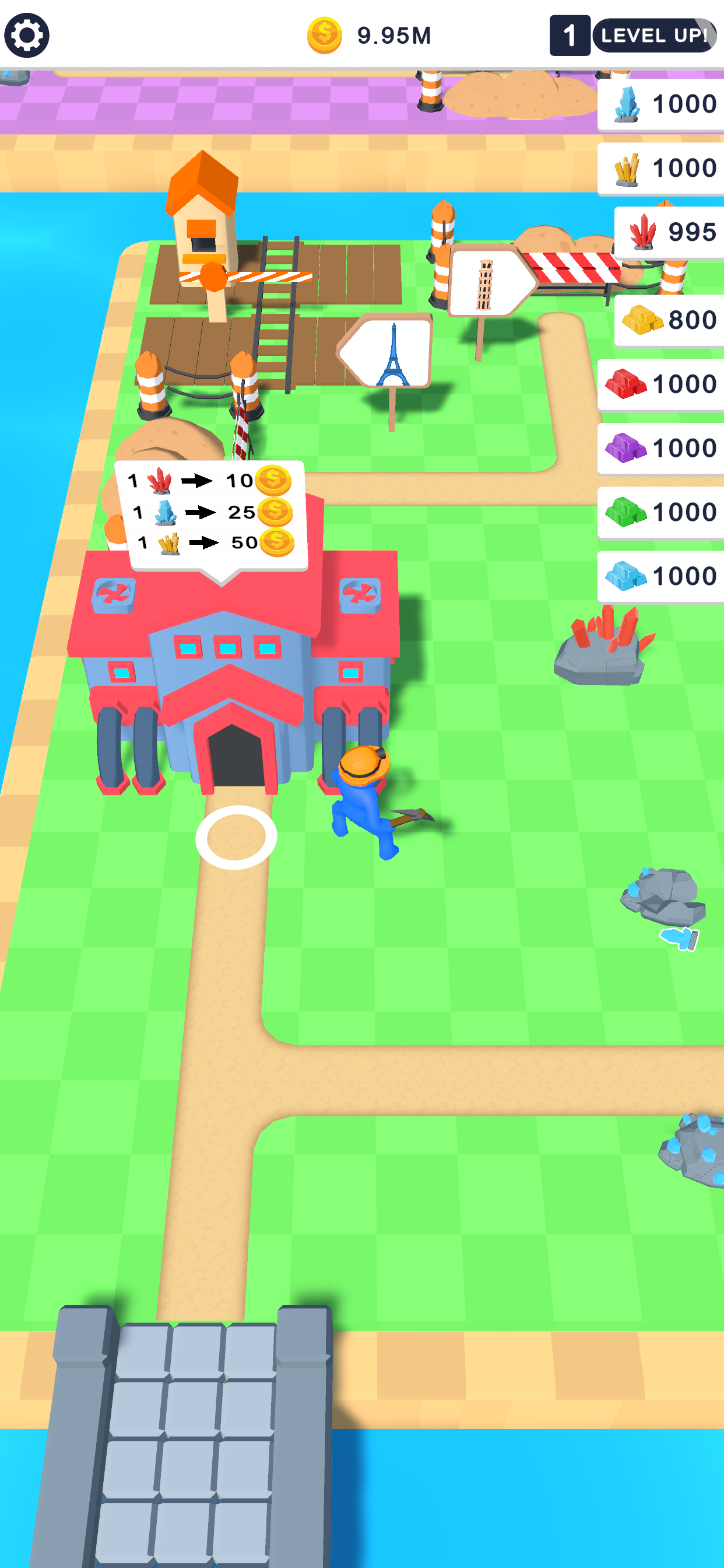
Task: Tap the LEVEL UP! button
Action: pos(654,36)
